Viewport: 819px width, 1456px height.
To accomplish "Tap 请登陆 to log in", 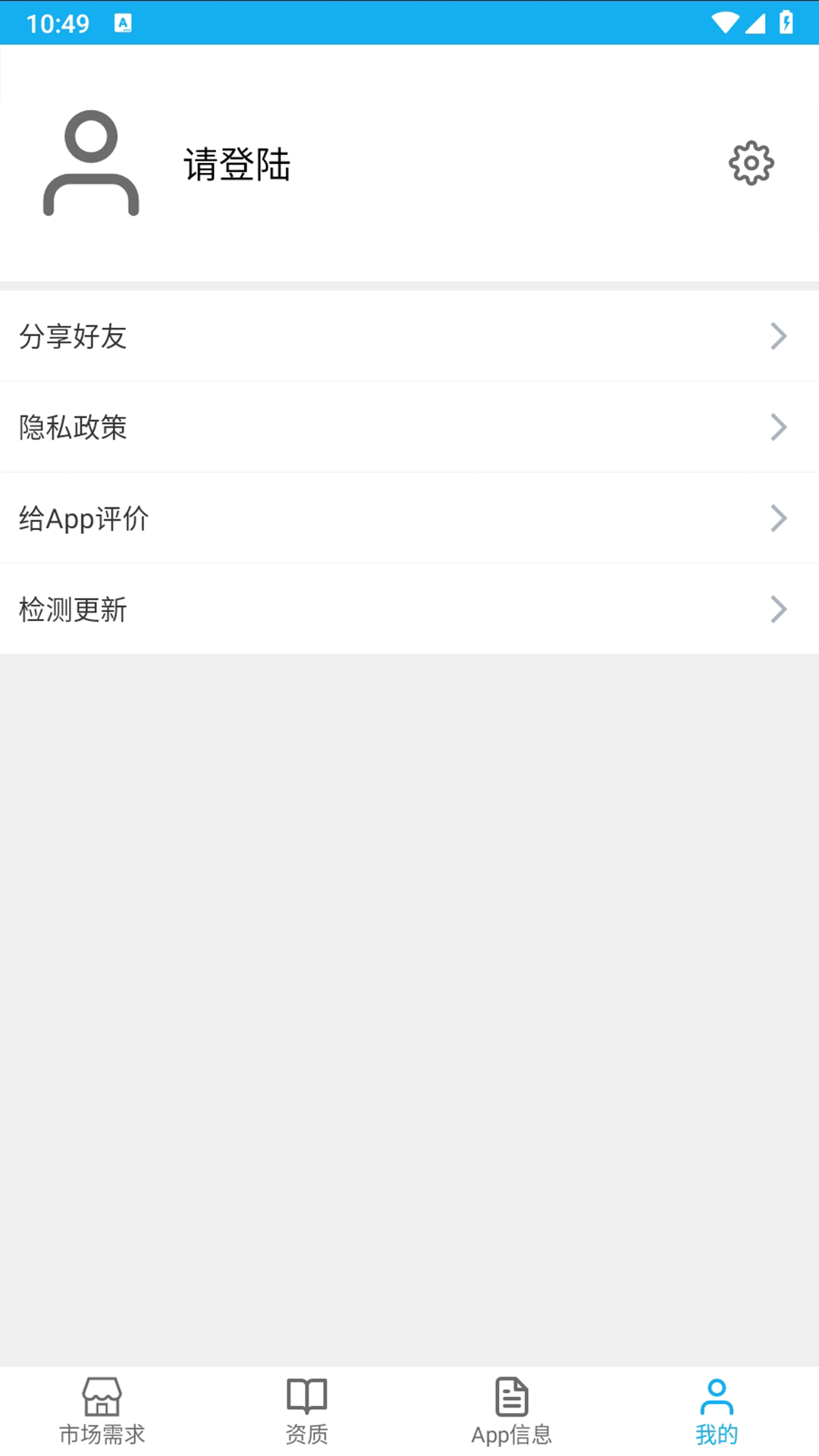I will coord(237,165).
